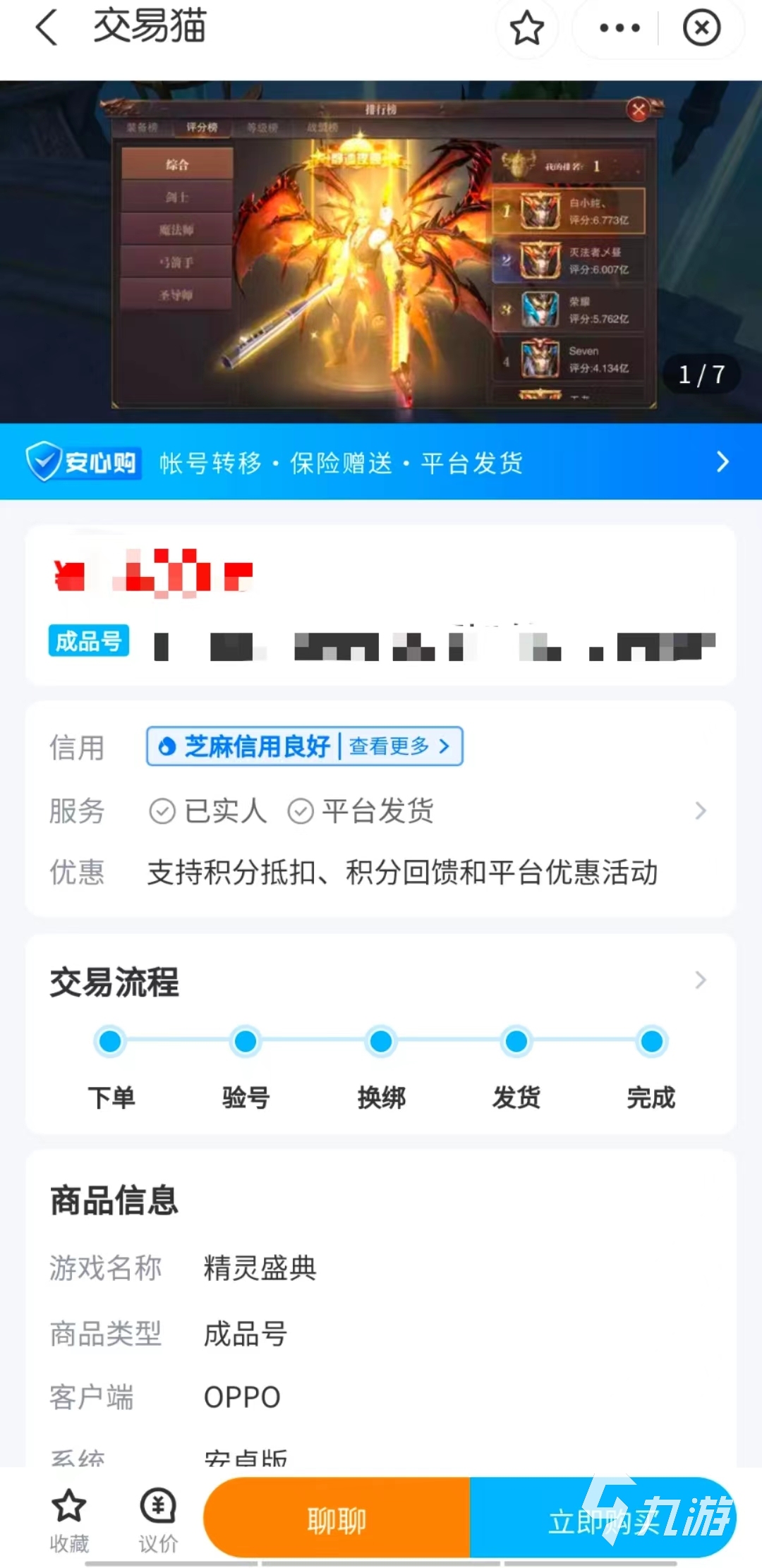
Task: Tap 议价 to negotiate the price
Action: pyautogui.click(x=158, y=1520)
